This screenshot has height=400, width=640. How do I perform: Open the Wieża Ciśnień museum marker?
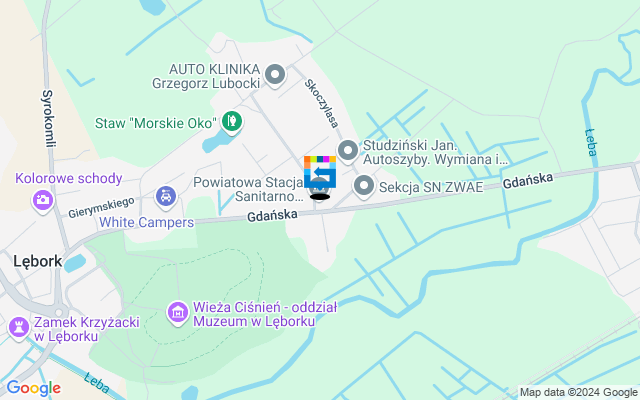click(179, 314)
